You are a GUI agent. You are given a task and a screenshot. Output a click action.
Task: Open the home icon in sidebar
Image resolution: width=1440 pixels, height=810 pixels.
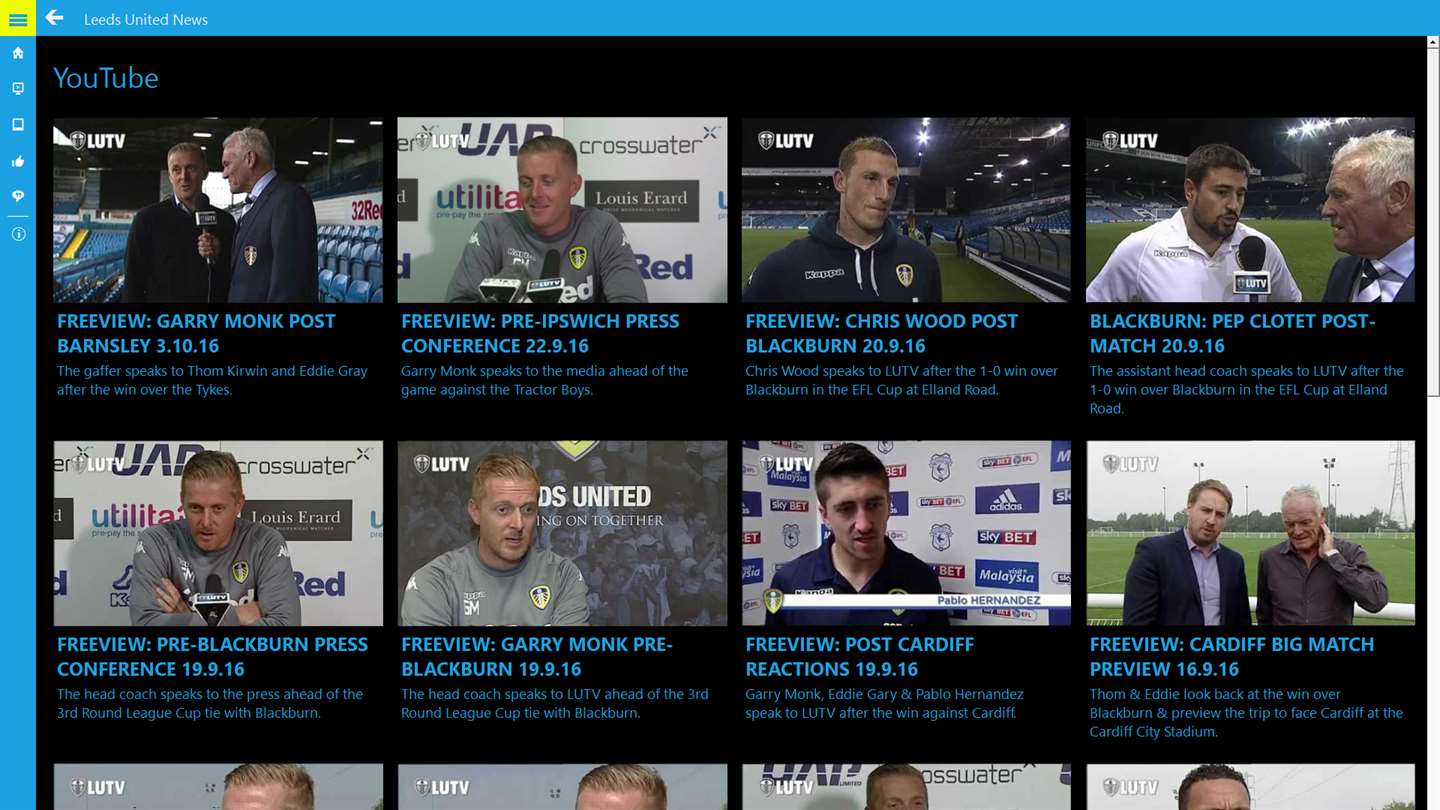[18, 53]
